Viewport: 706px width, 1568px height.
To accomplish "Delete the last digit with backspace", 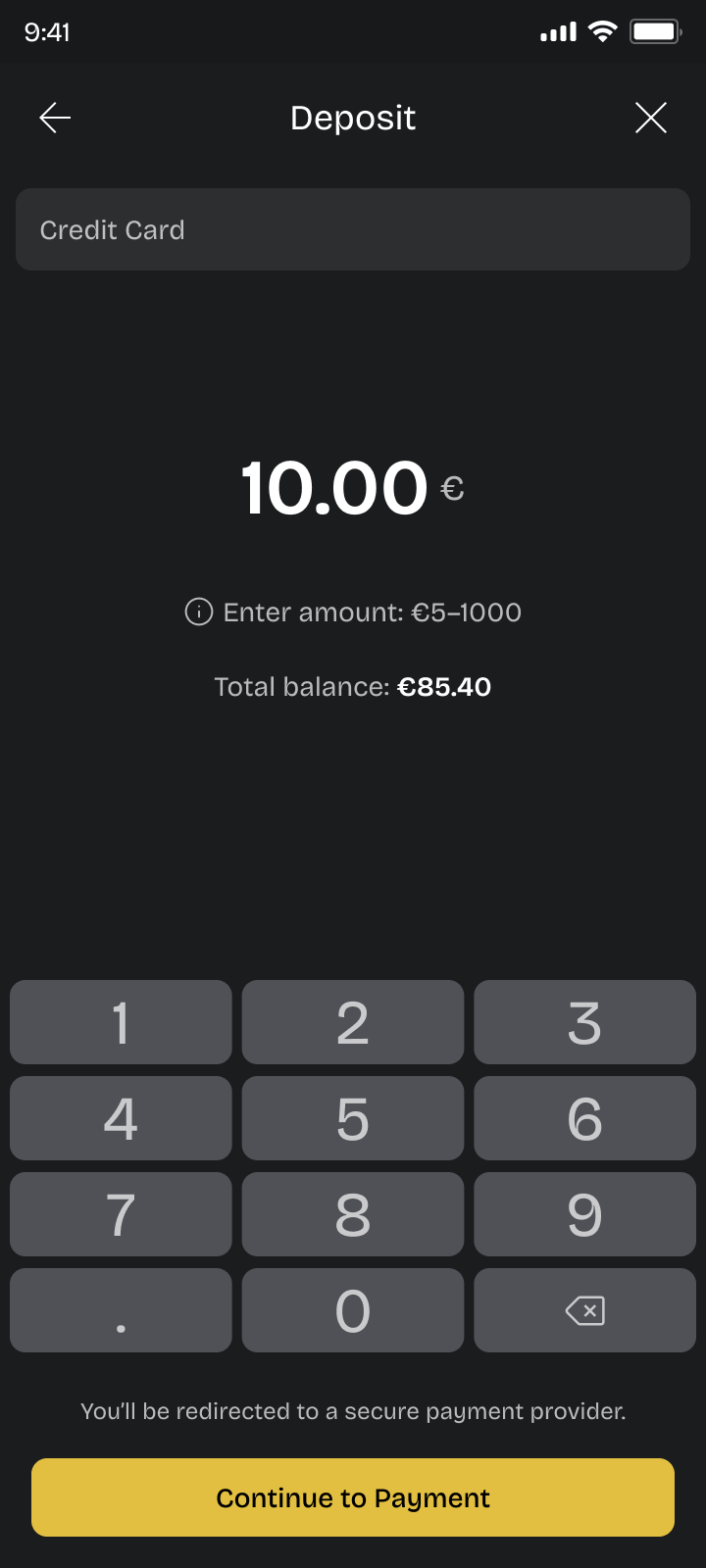I will 584,1310.
